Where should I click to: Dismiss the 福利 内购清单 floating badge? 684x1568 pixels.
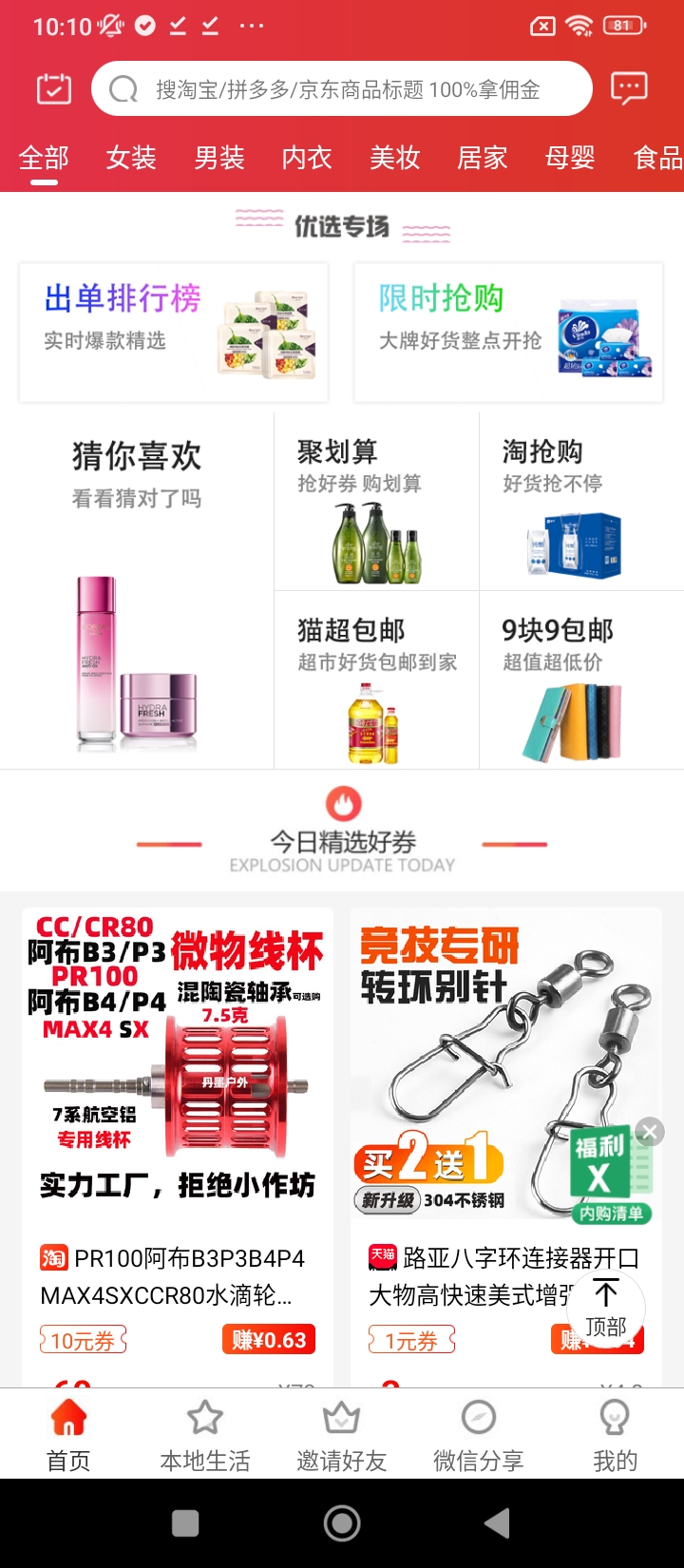click(x=650, y=1131)
